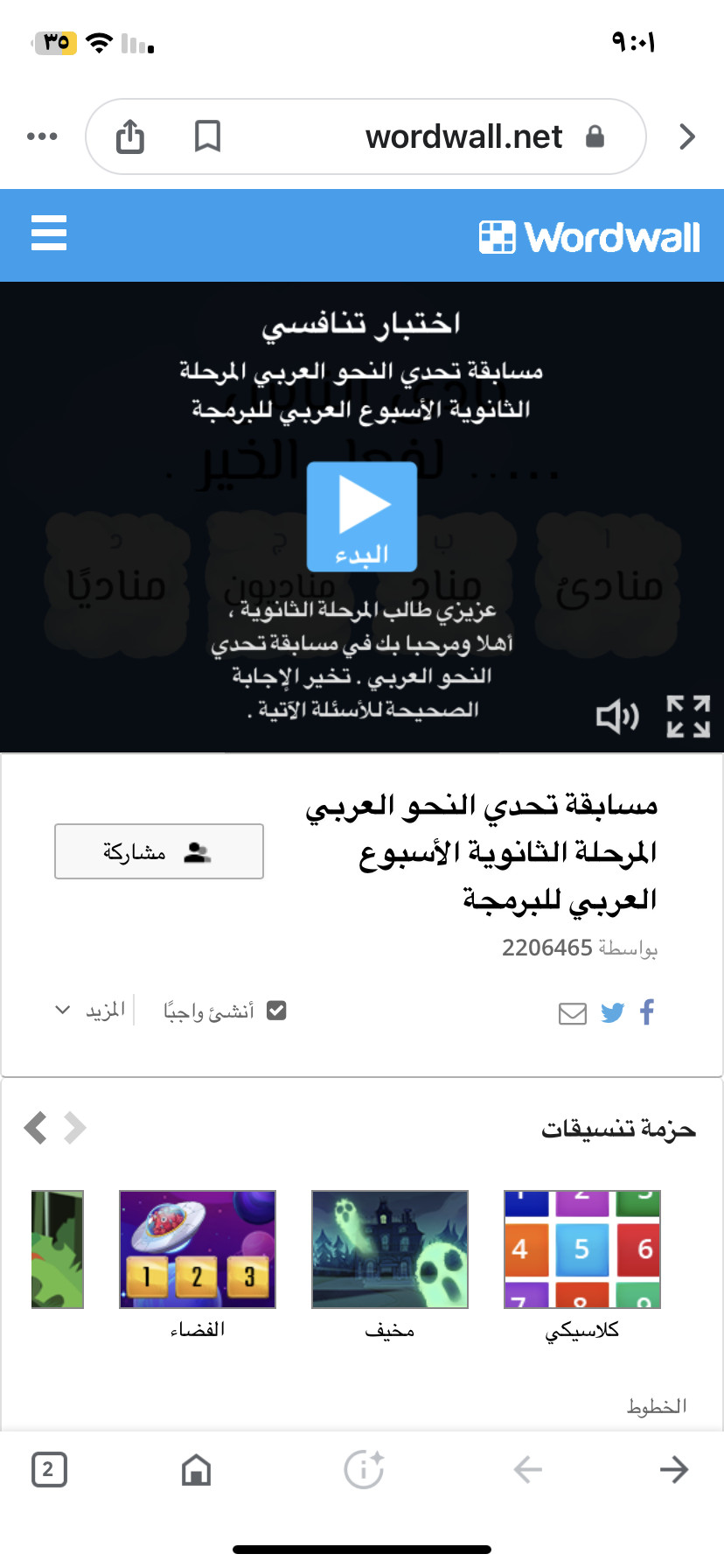
Task: Open the browser share sheet
Action: pos(130,136)
